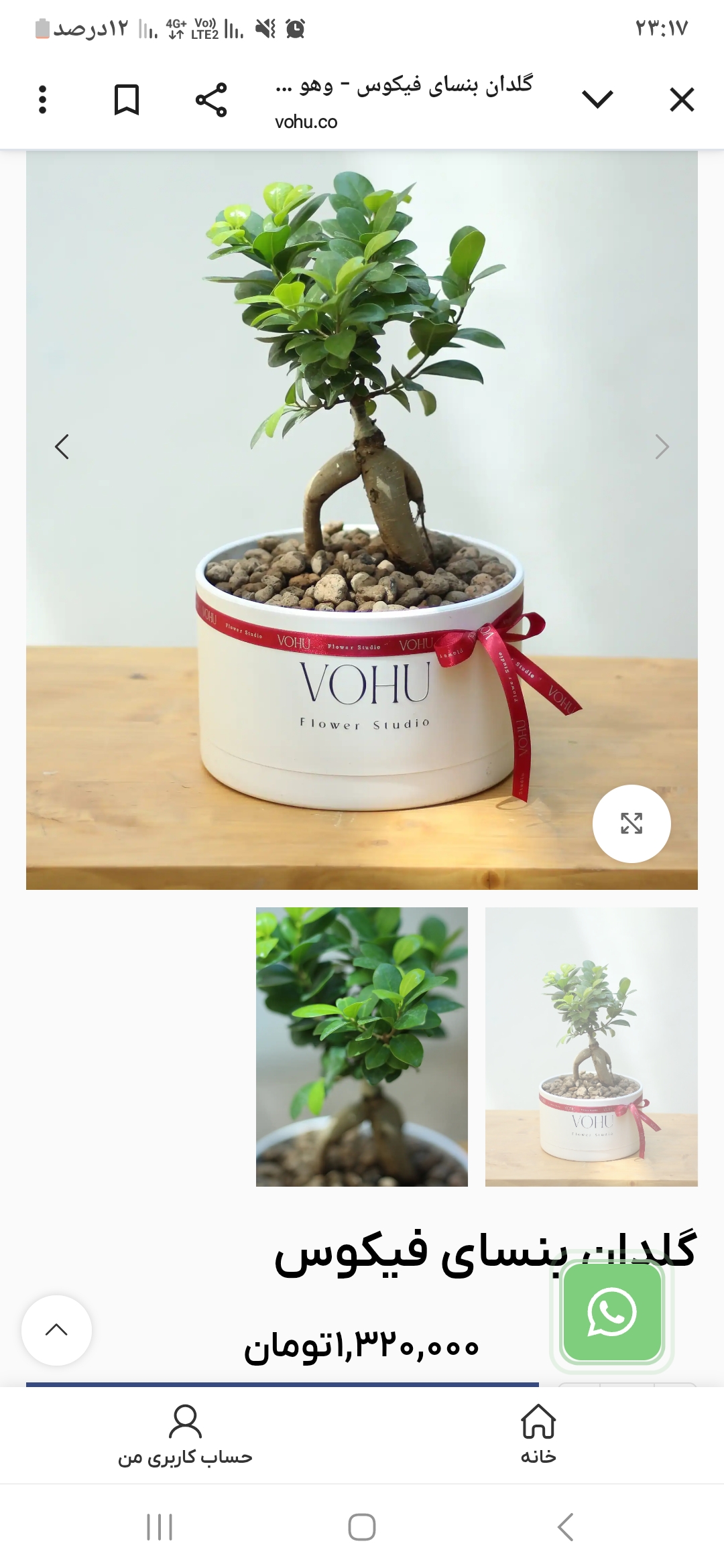Screen dimensions: 724x1568
Task: Contact the shop via WhatsApp button
Action: tap(611, 1312)
